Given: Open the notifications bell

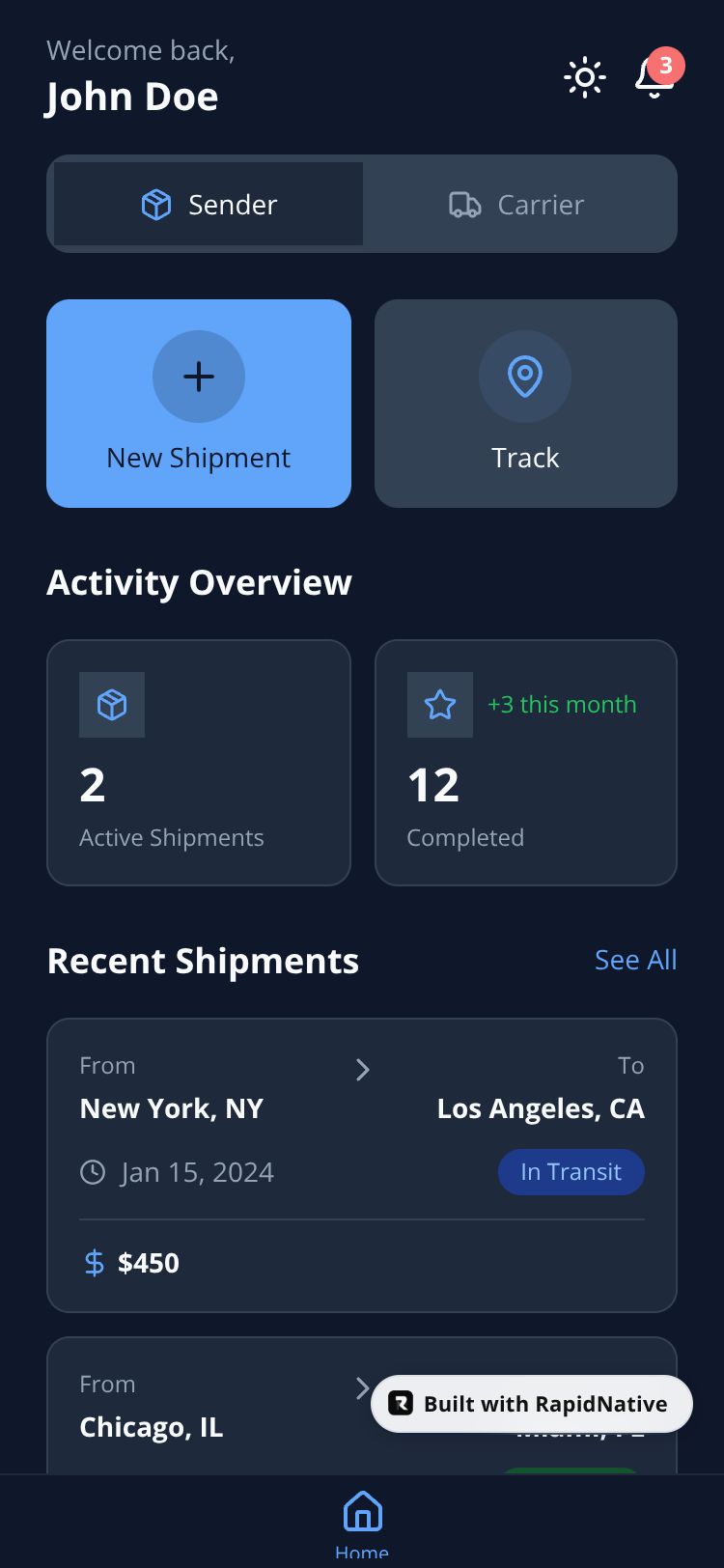Looking at the screenshot, I should click(654, 77).
